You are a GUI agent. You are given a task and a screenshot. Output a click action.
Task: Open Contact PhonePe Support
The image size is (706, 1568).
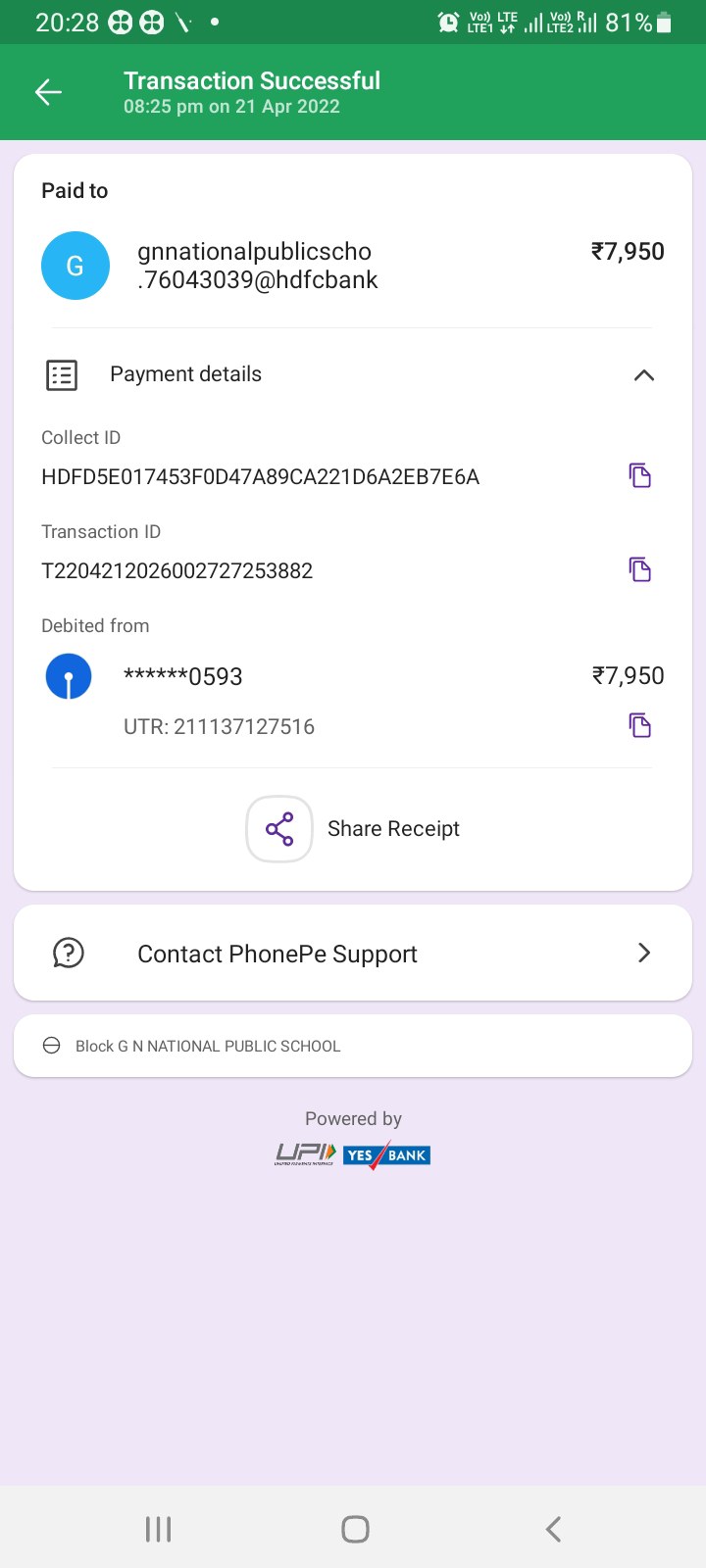click(x=353, y=953)
